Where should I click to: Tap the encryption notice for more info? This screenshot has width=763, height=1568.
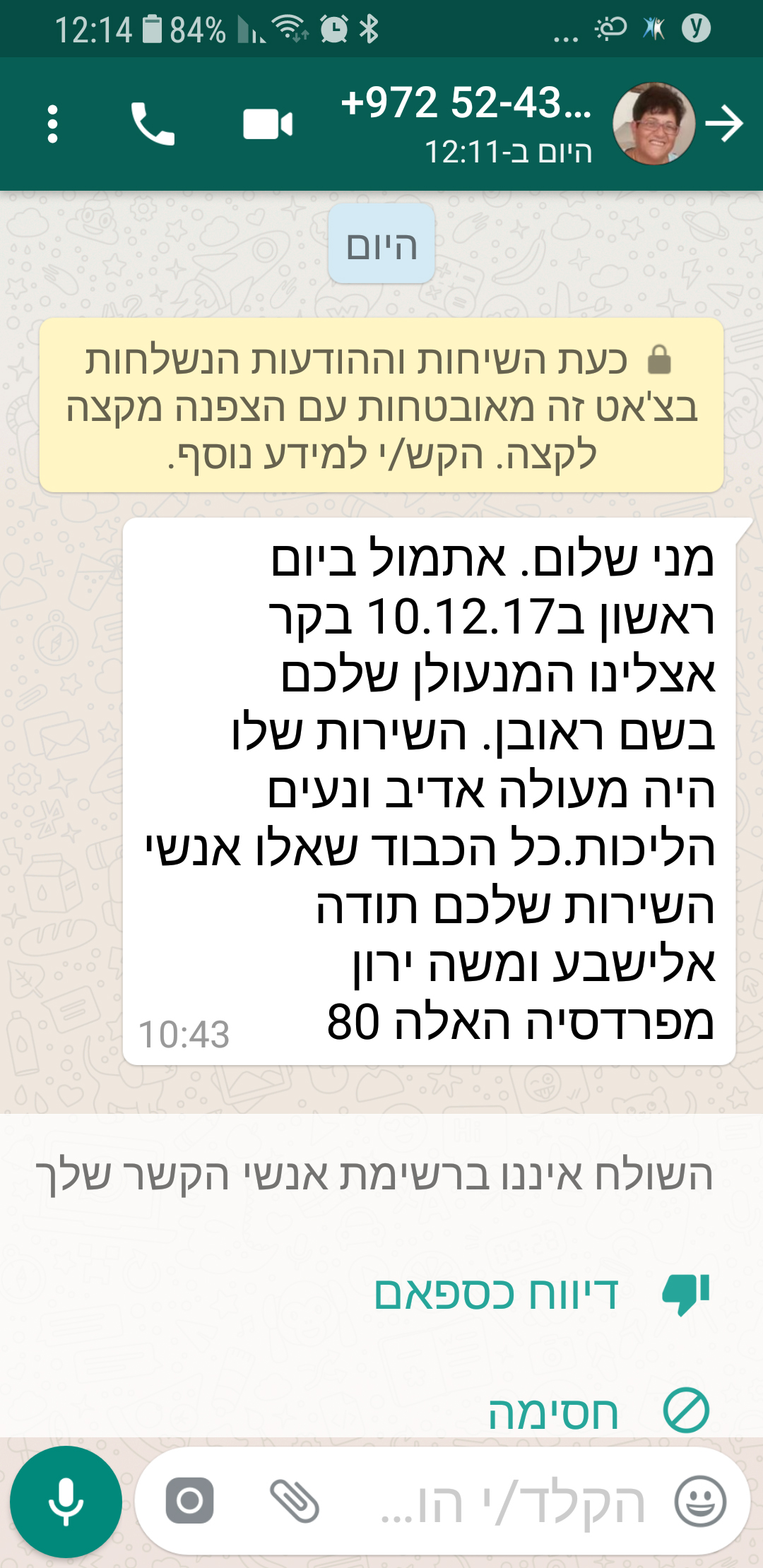[x=381, y=405]
